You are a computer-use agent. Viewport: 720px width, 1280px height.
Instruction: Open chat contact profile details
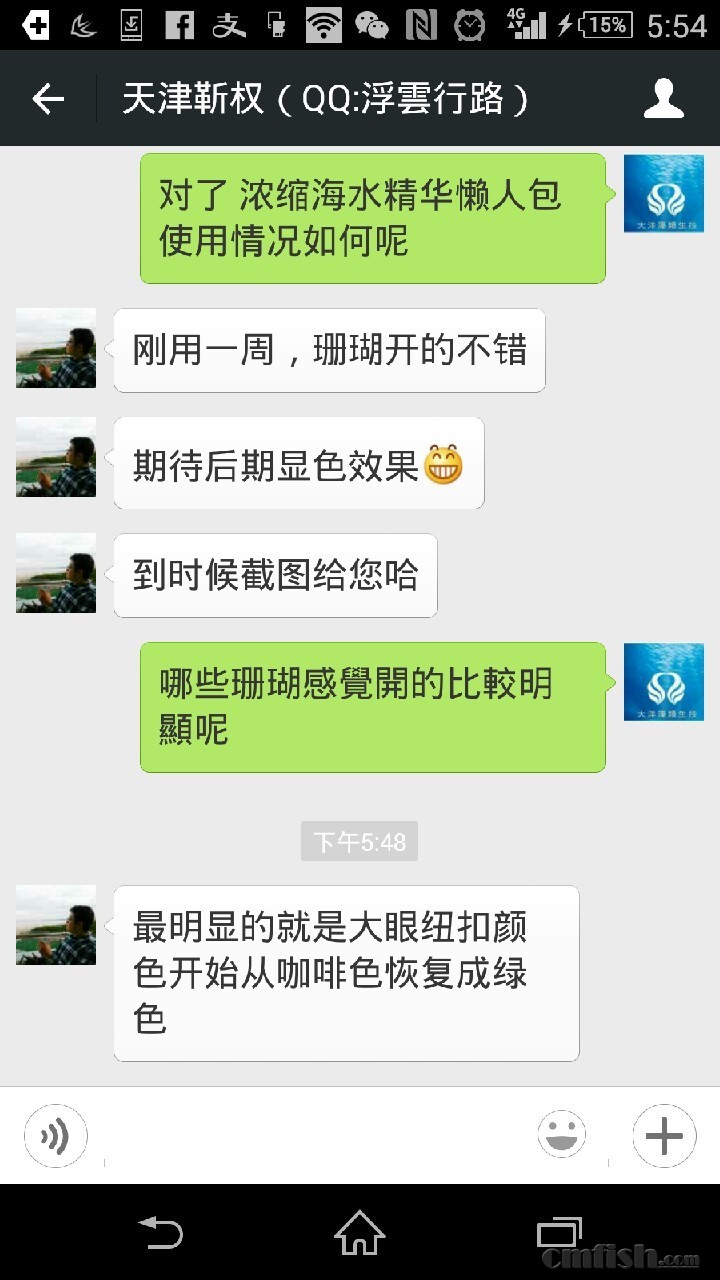(x=663, y=99)
